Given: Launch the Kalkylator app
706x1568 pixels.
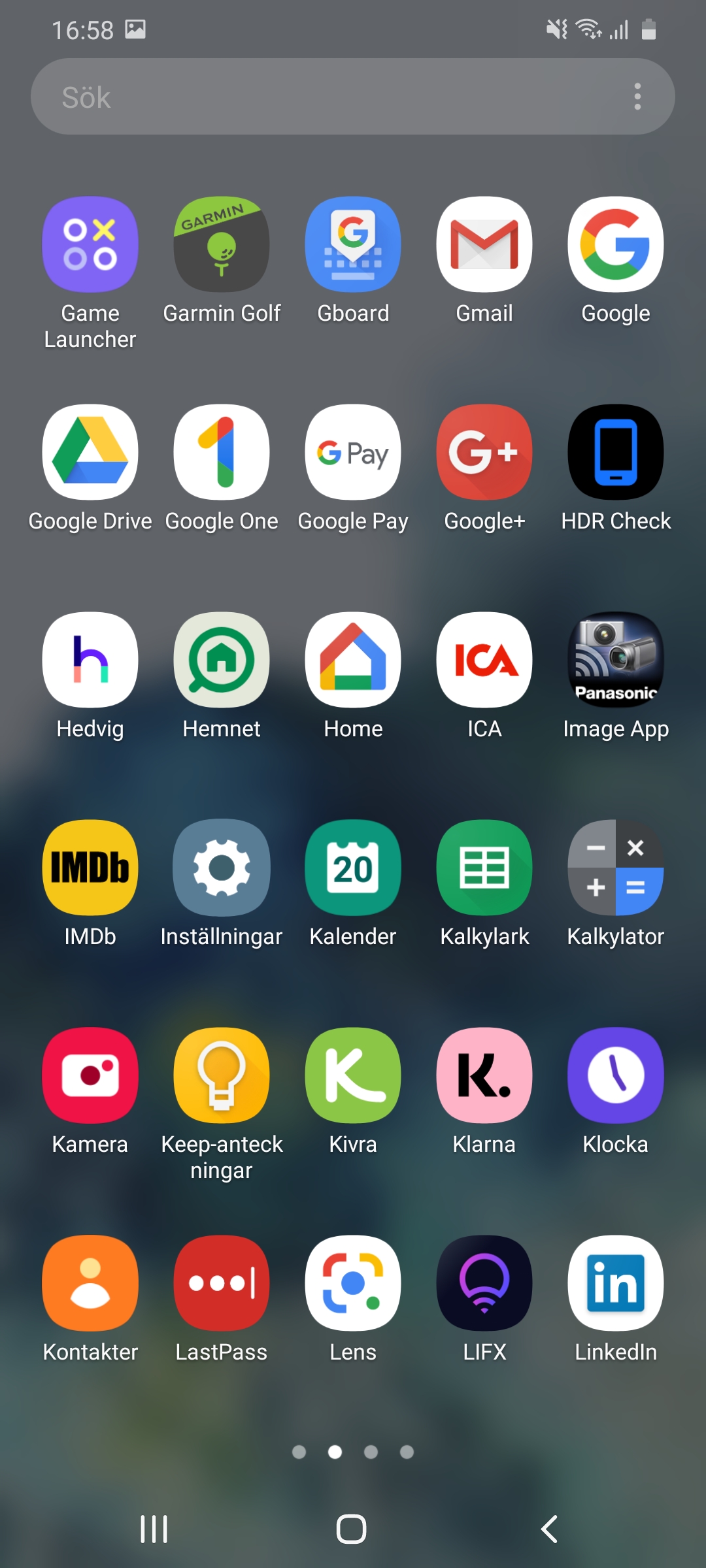Looking at the screenshot, I should (616, 868).
